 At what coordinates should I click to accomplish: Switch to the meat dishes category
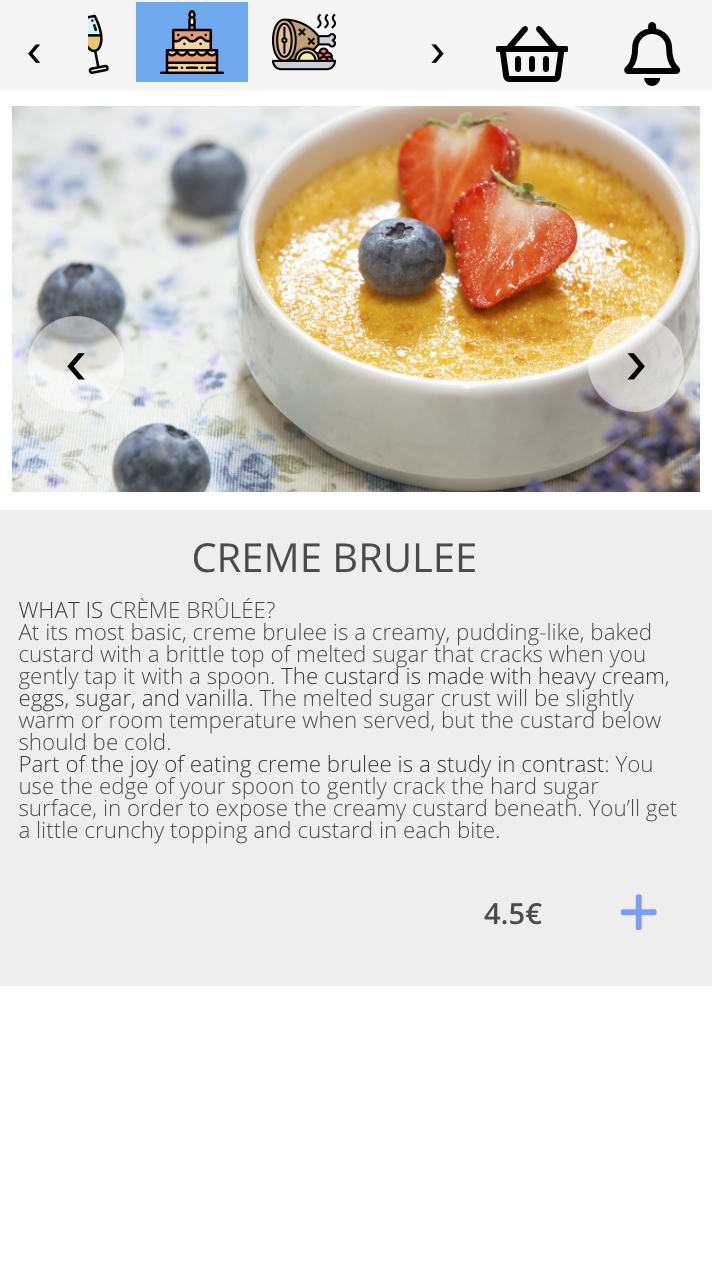304,43
